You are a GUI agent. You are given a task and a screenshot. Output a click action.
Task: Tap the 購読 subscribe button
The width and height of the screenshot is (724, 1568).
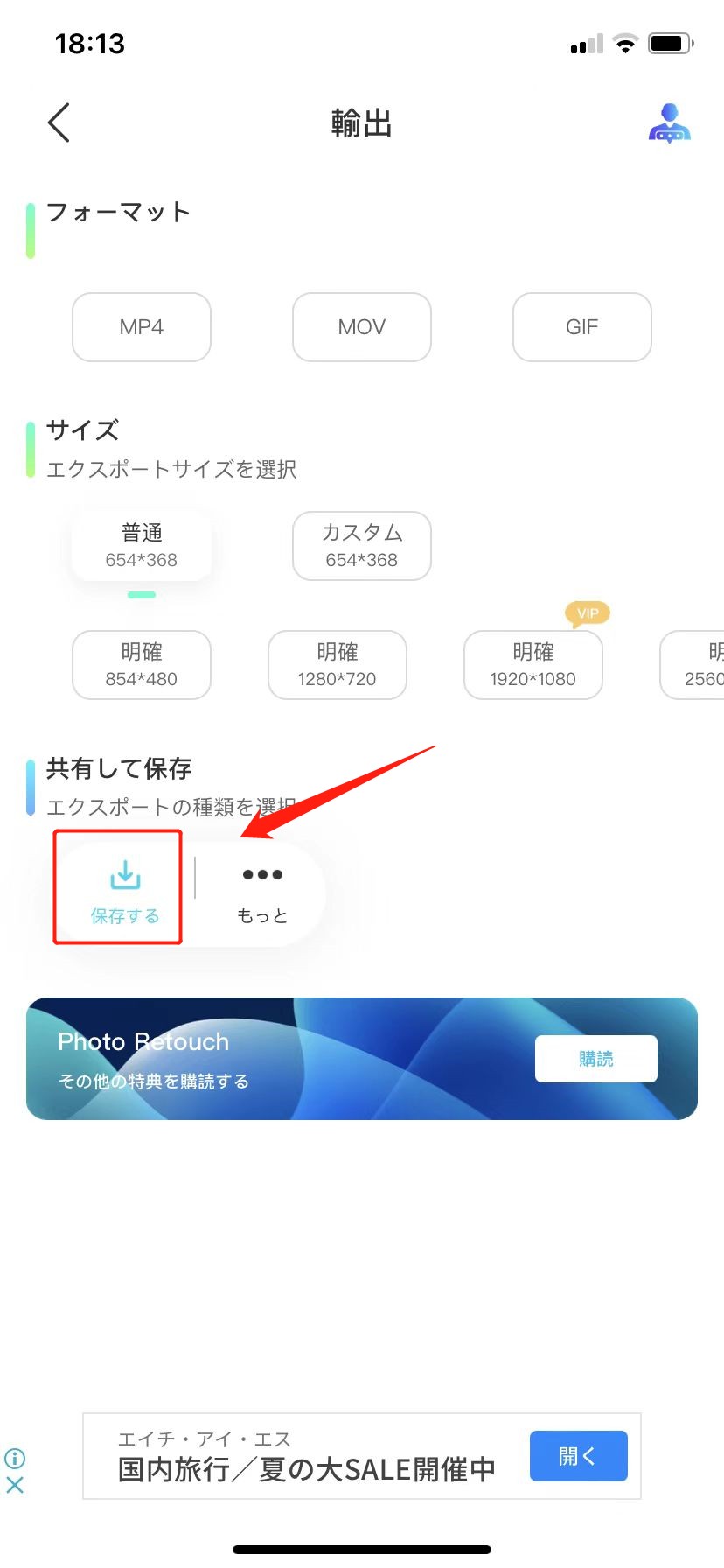point(596,1059)
